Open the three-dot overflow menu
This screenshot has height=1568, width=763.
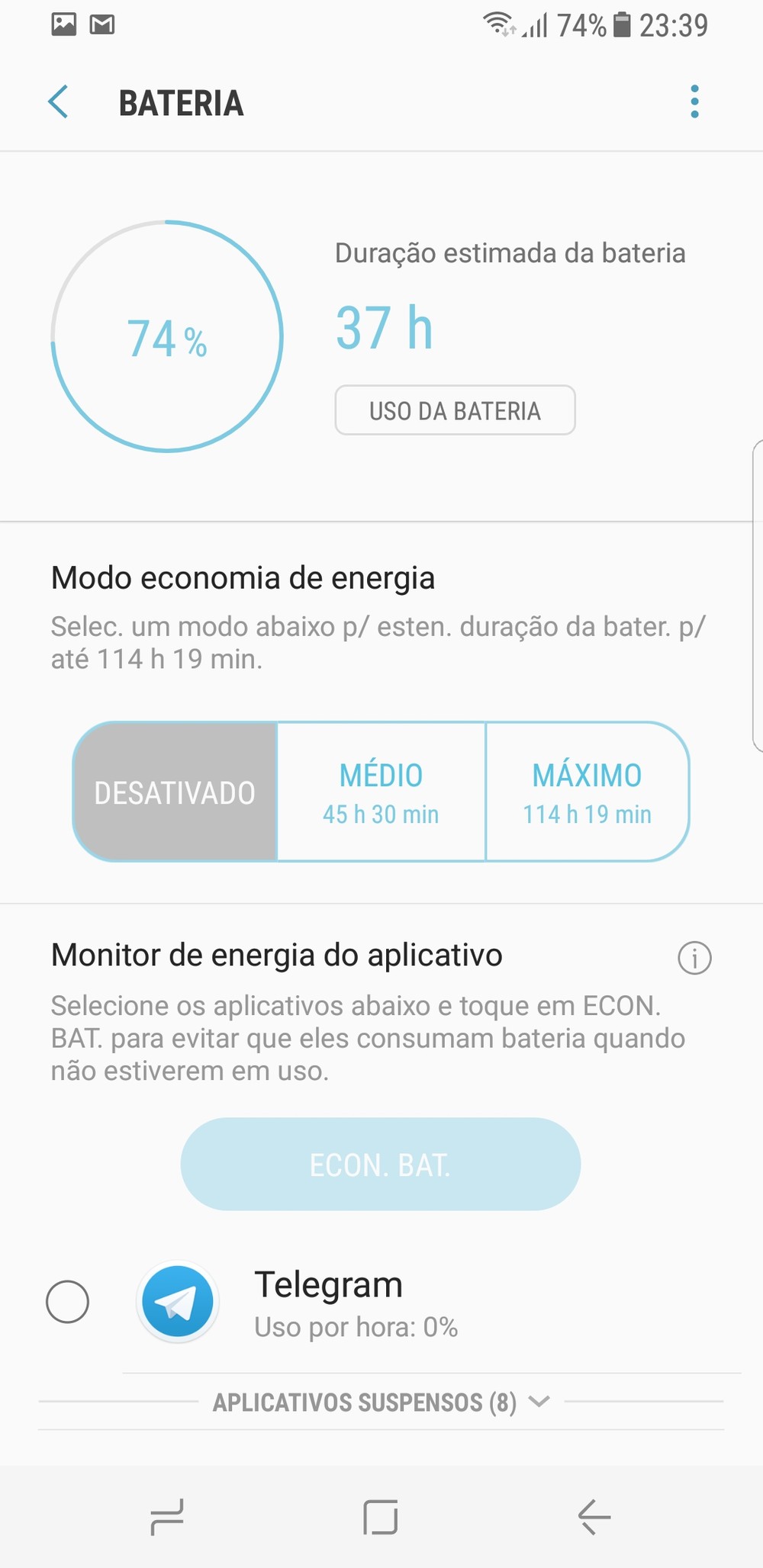click(694, 102)
